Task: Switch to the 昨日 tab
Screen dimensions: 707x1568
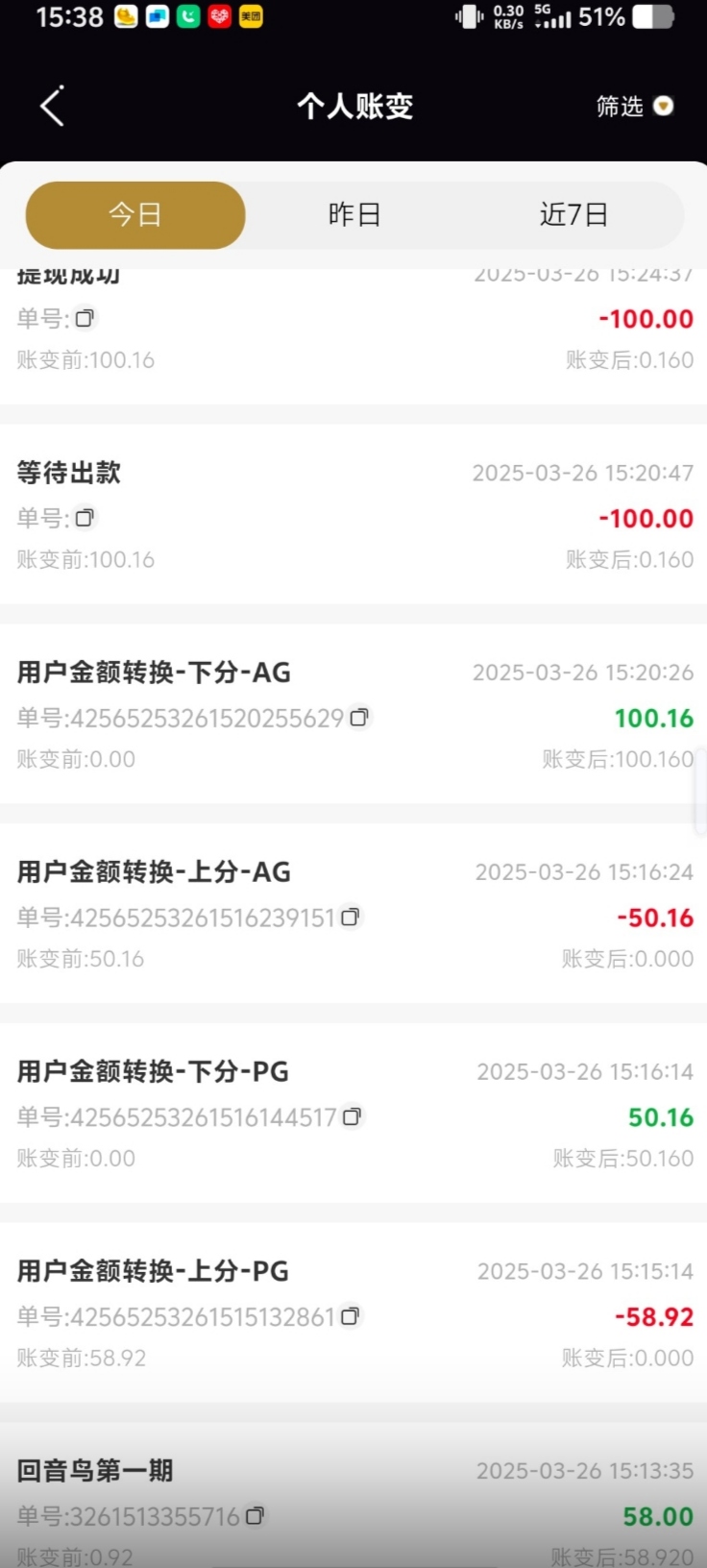Action: point(354,214)
